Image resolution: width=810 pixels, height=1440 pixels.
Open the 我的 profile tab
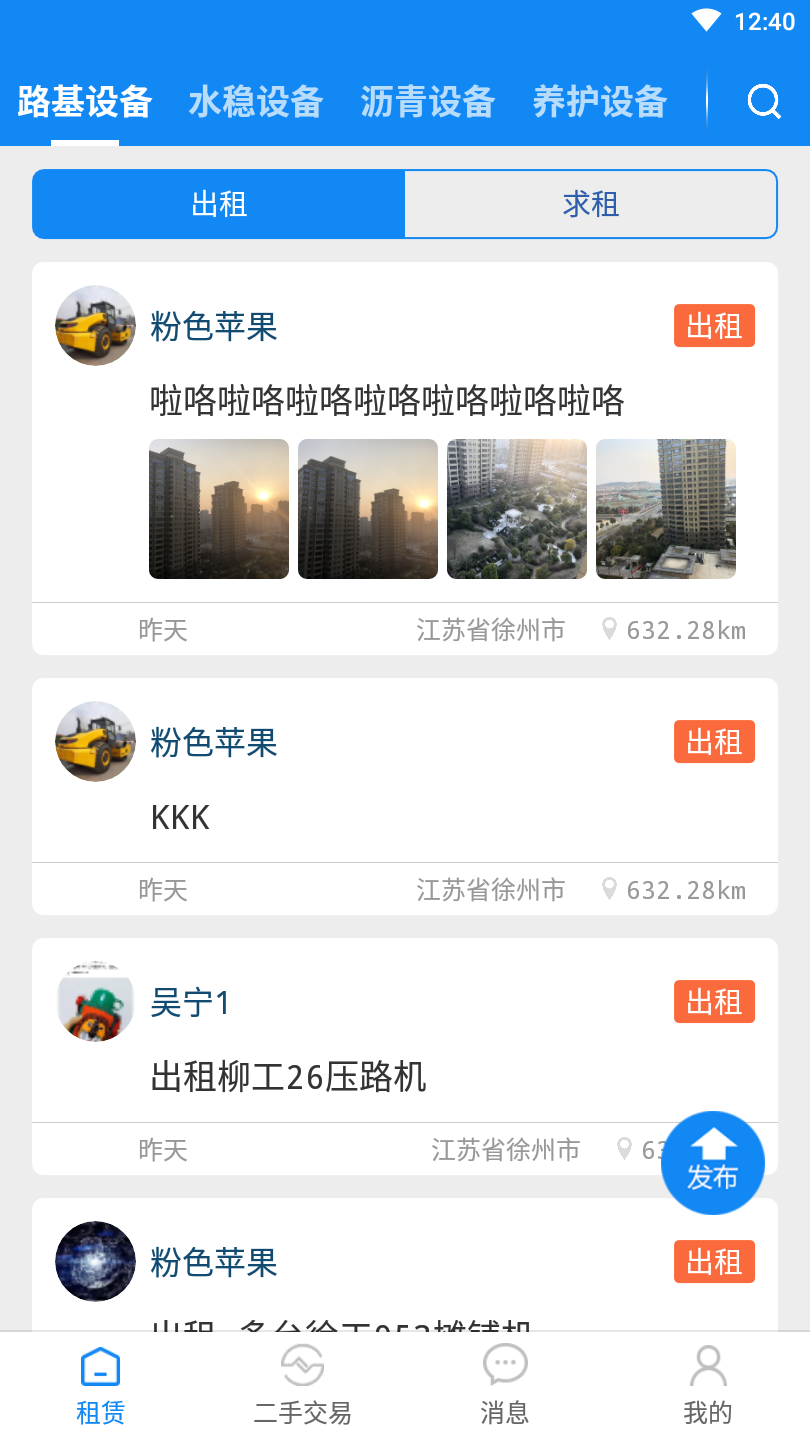pos(708,1385)
